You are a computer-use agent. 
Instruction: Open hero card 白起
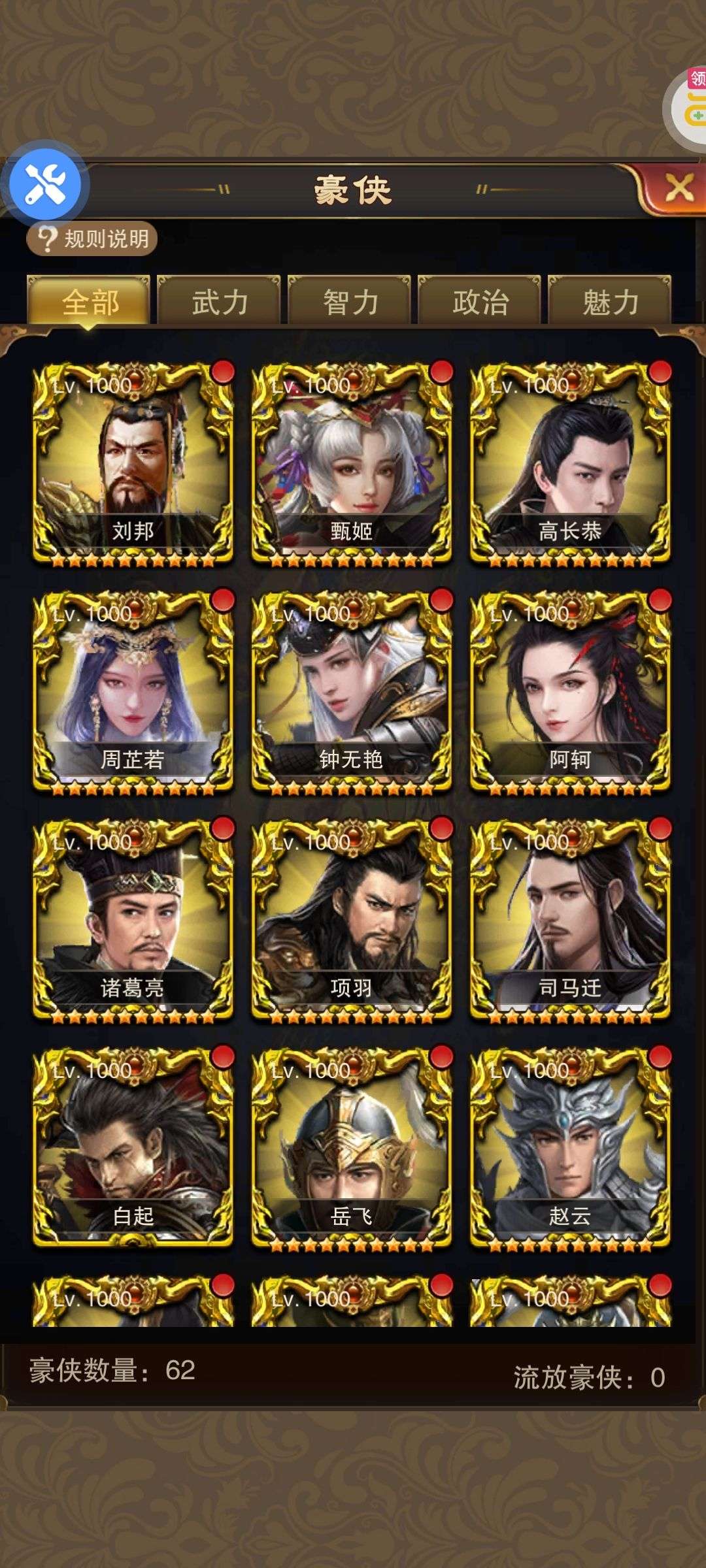pyautogui.click(x=133, y=1149)
